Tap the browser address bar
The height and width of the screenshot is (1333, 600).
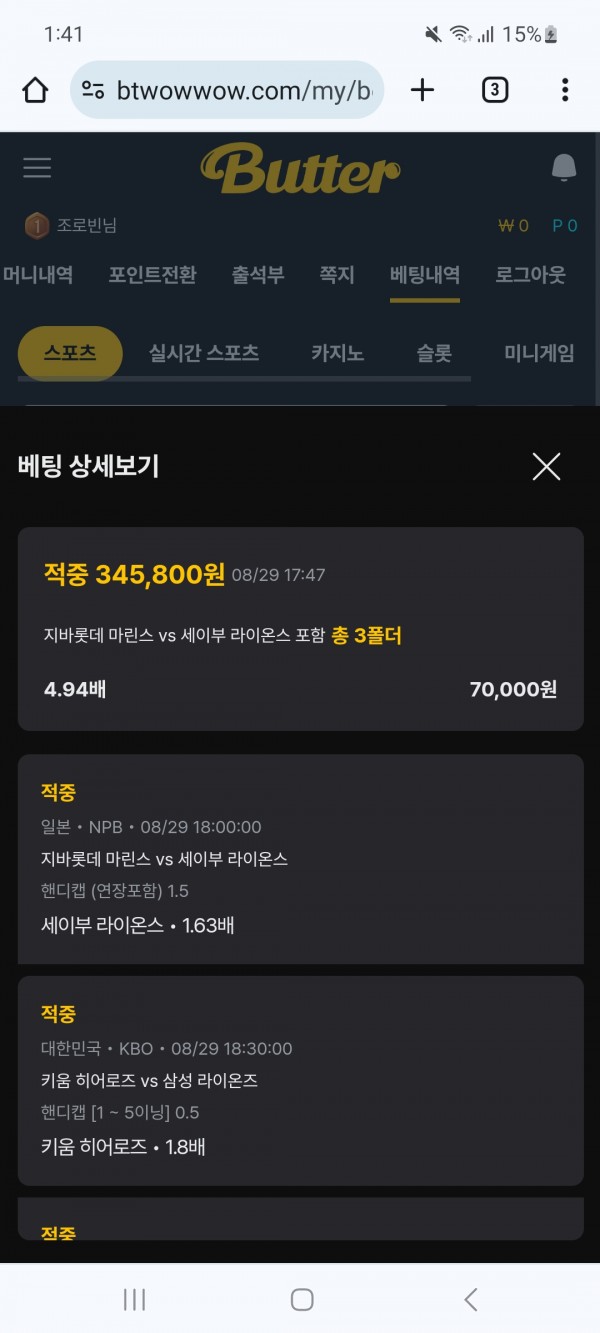pyautogui.click(x=227, y=90)
